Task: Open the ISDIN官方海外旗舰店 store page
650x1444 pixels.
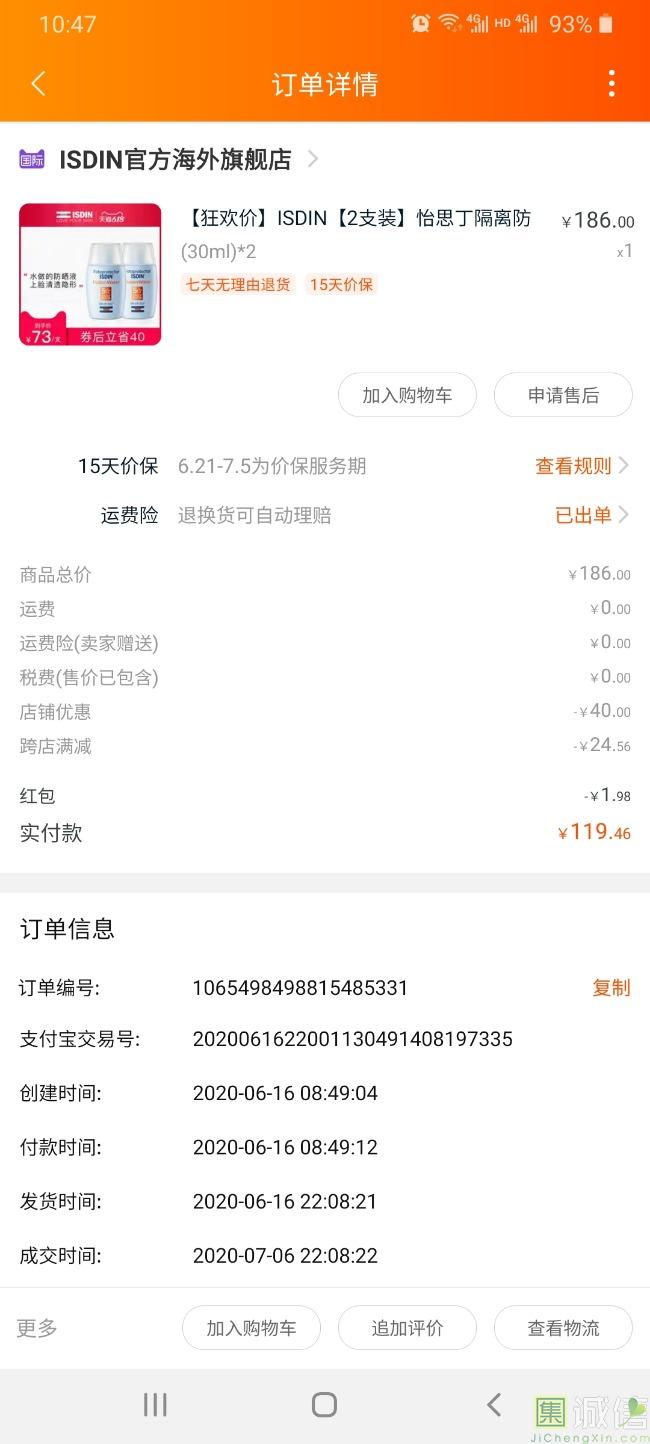Action: [x=175, y=159]
